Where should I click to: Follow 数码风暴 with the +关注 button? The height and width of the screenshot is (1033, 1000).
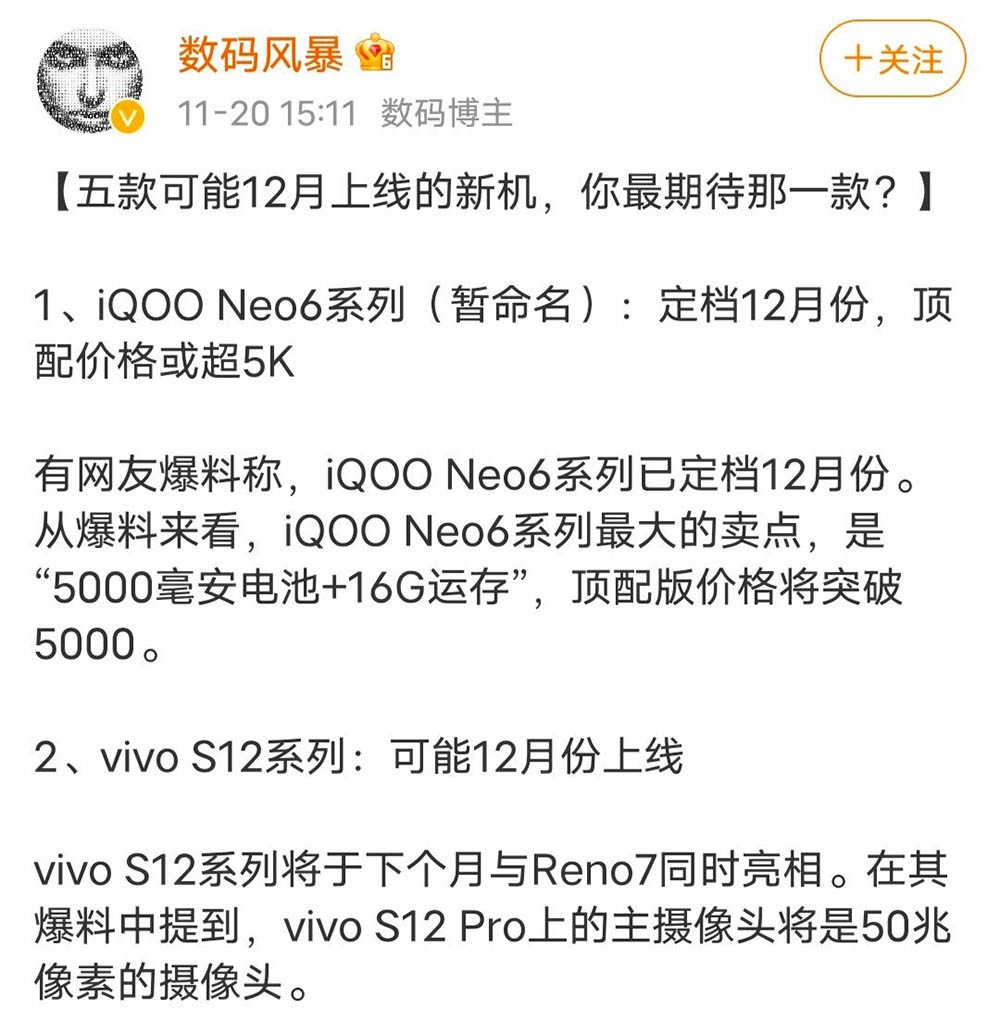point(892,59)
